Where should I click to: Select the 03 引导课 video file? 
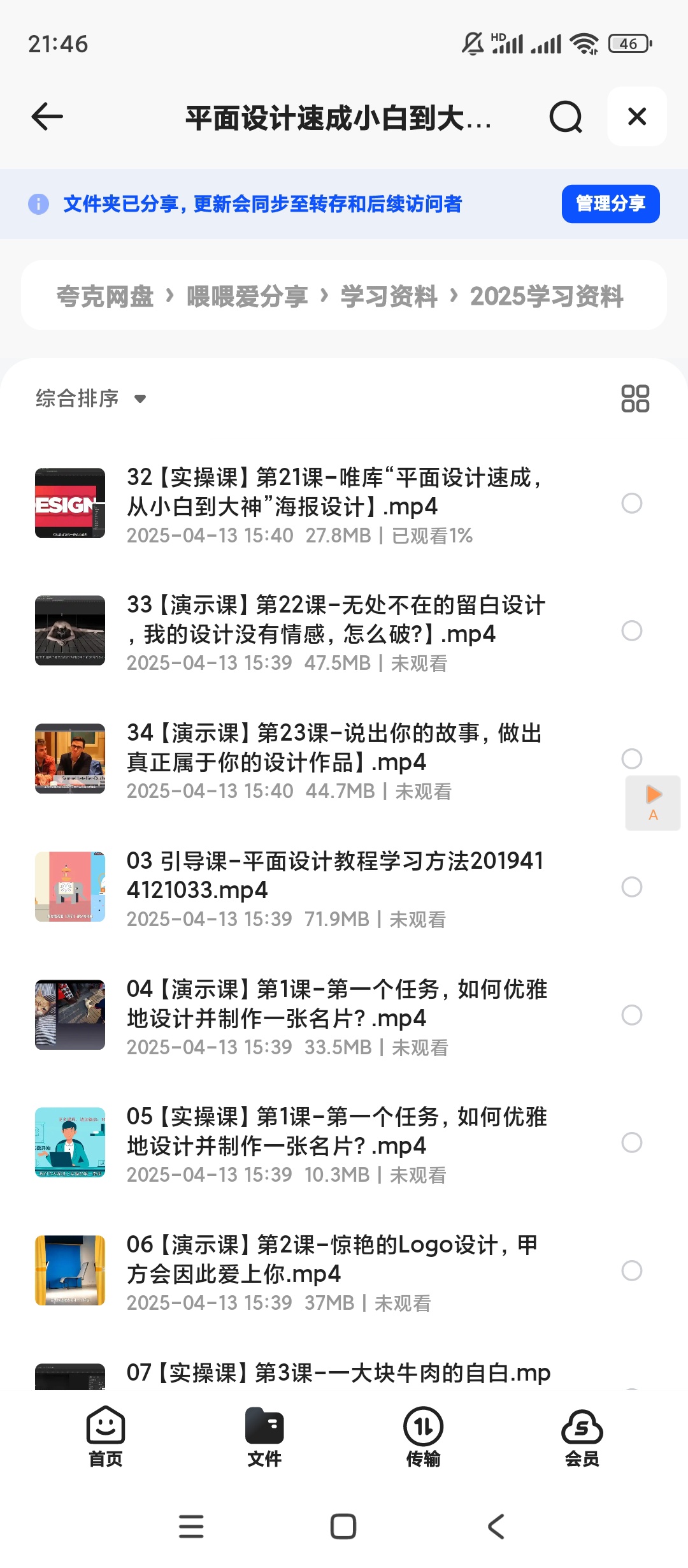(x=632, y=887)
